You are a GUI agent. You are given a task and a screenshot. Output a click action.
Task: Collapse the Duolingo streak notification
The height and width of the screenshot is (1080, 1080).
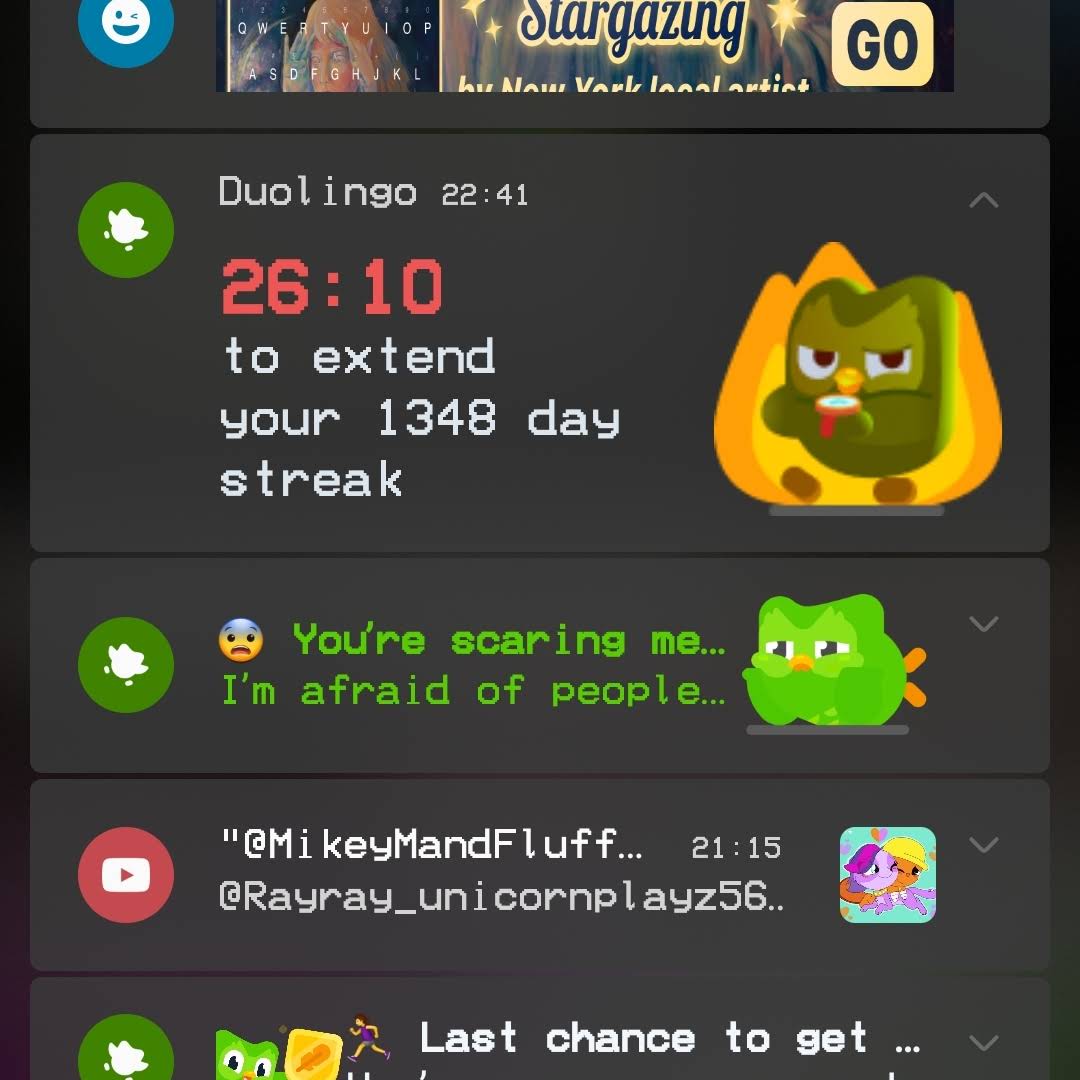984,200
